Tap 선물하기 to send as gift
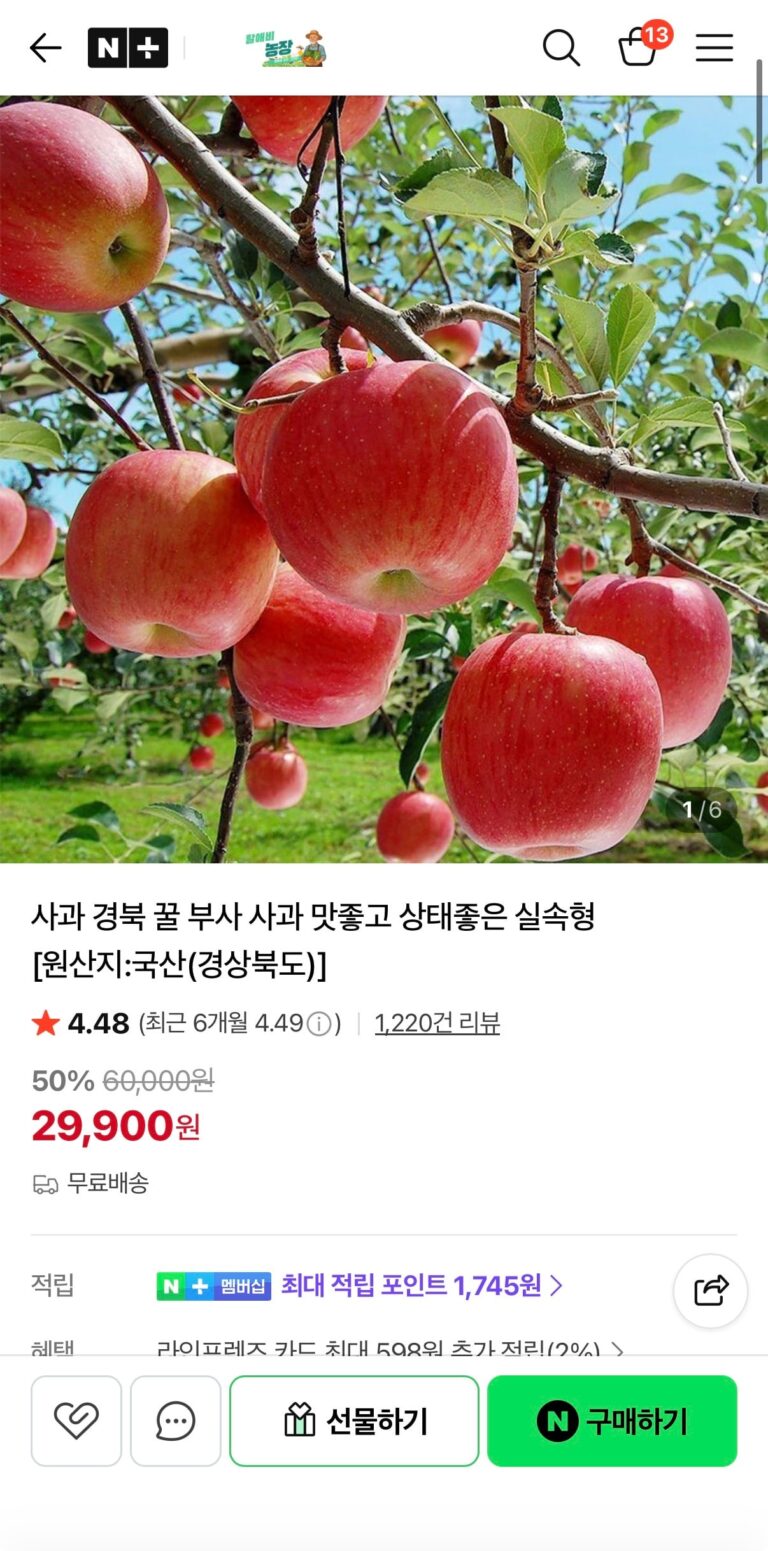The width and height of the screenshot is (768, 1551). click(354, 1420)
